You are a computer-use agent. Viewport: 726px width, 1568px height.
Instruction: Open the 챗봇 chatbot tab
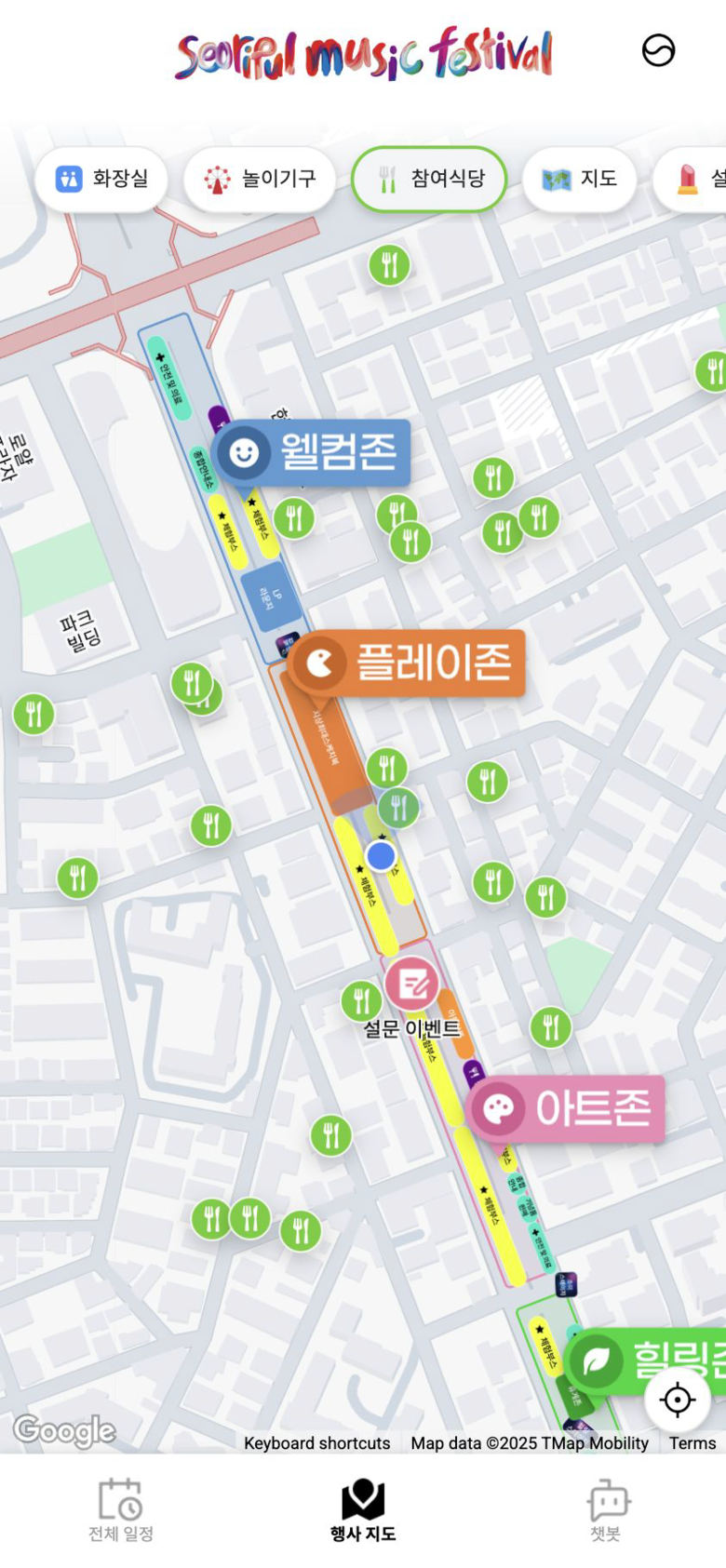(x=606, y=1509)
